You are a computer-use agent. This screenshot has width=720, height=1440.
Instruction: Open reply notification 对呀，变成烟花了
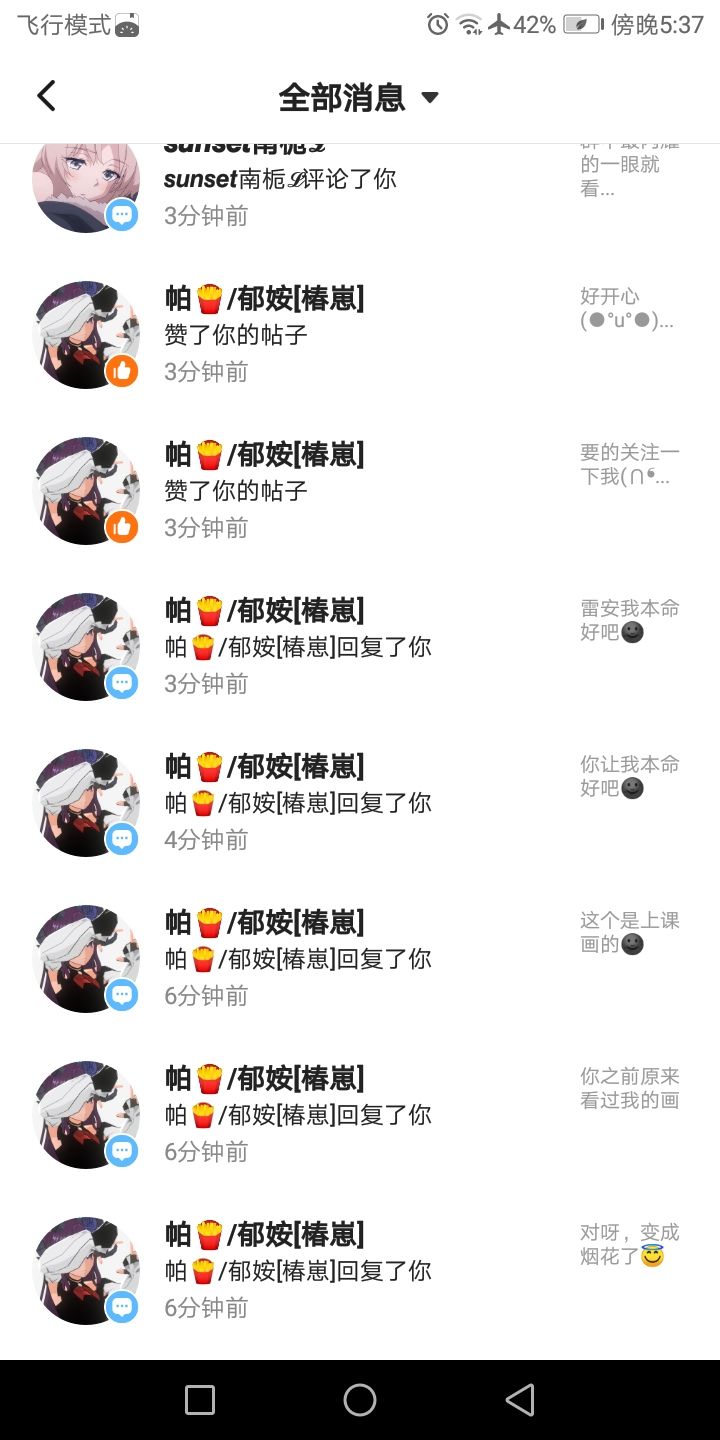[x=360, y=1271]
